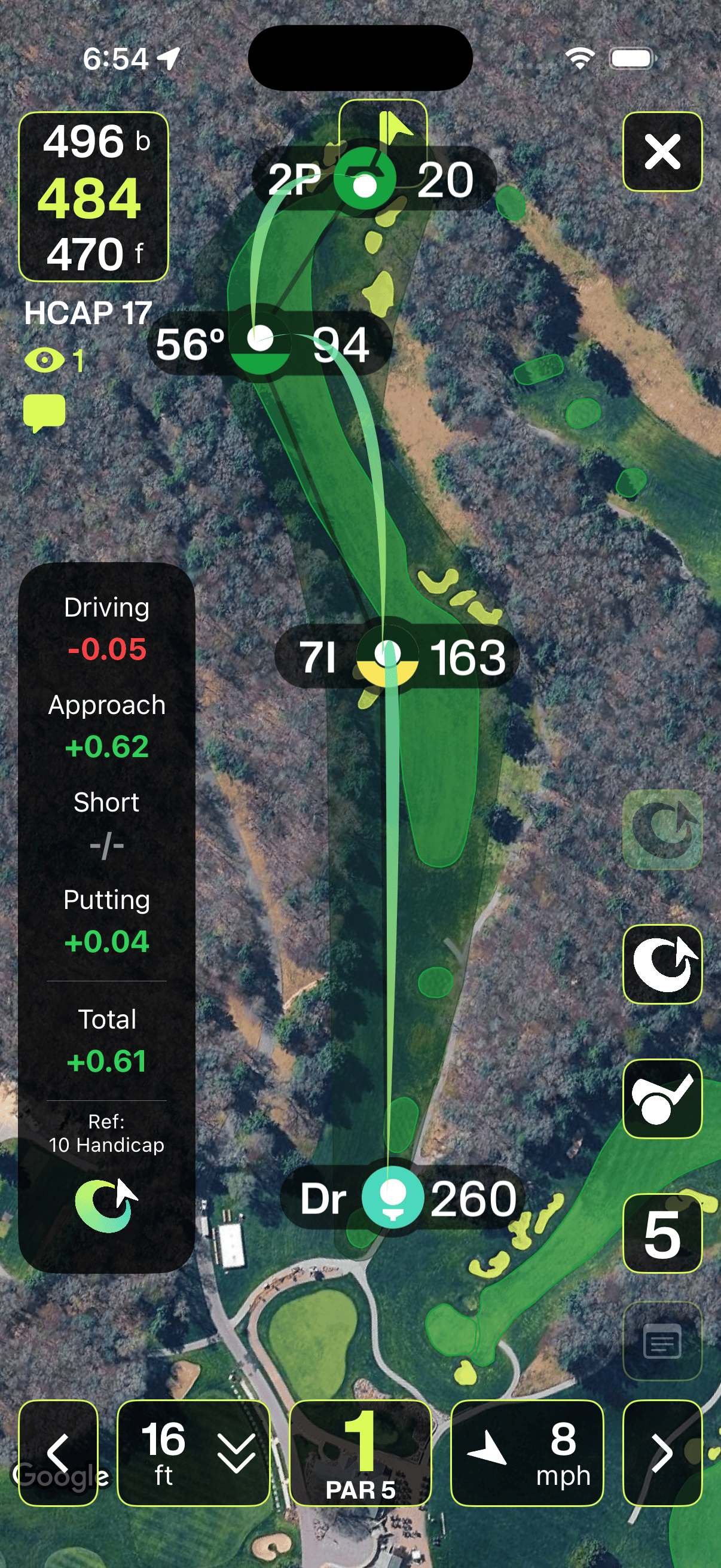Viewport: 721px width, 1568px height.
Task: Go to the next hole
Action: 662,1453
